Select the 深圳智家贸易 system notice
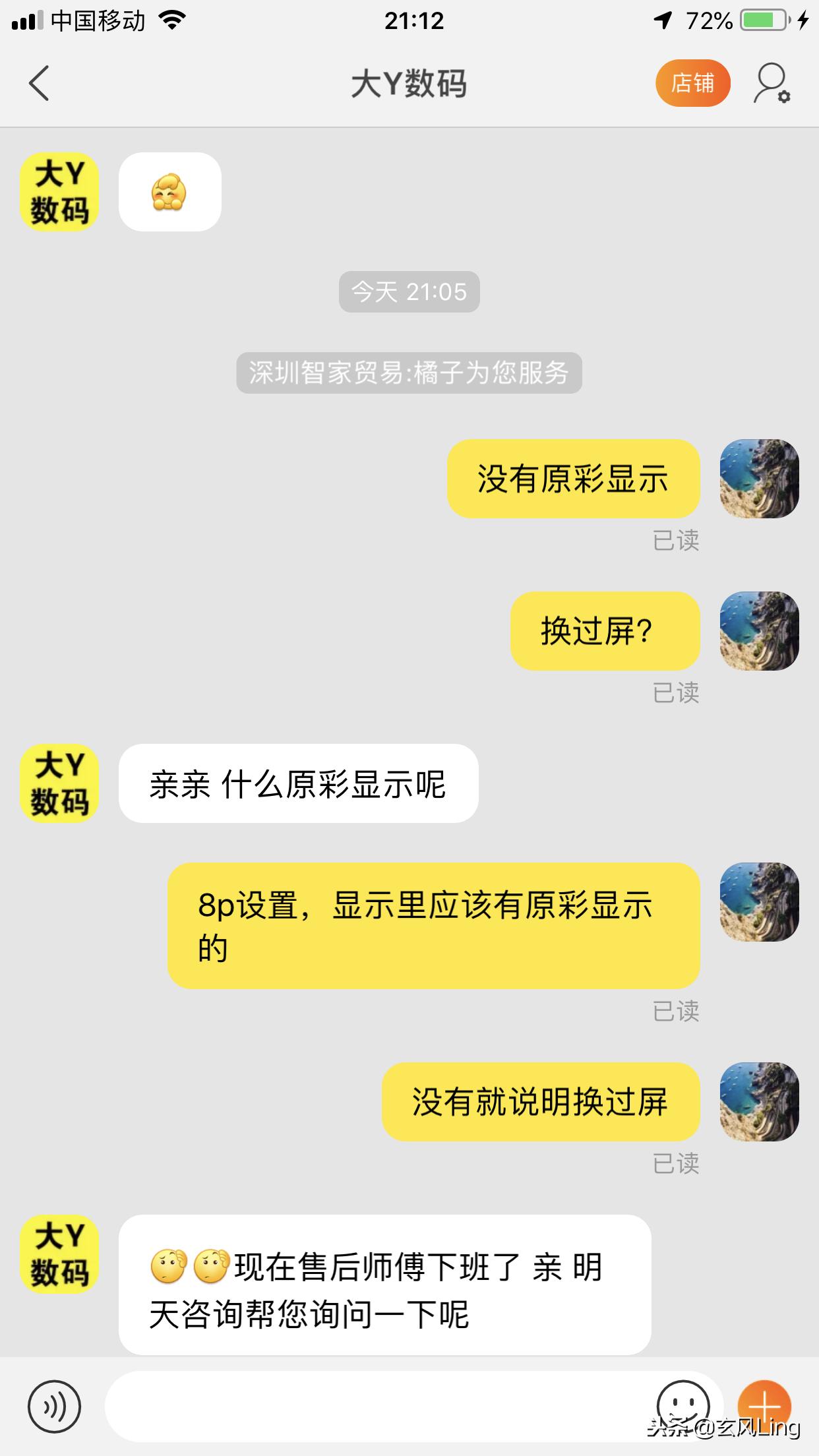The image size is (819, 1456). tap(409, 373)
